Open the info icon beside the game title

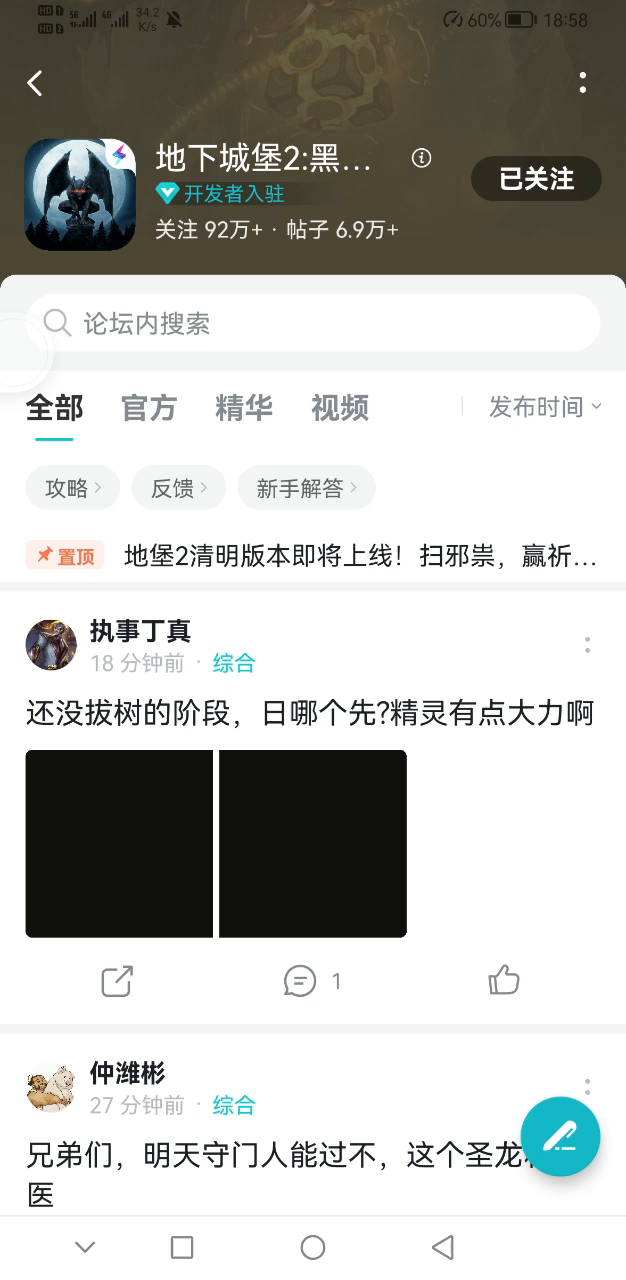click(x=421, y=158)
